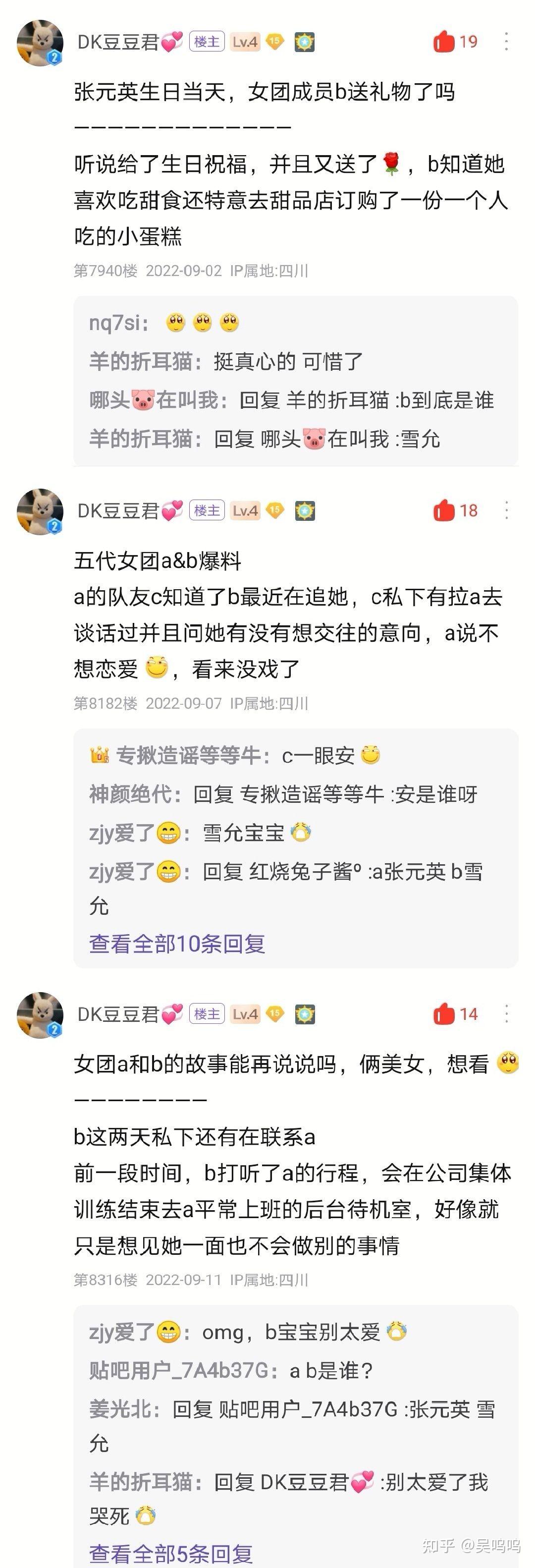The height and width of the screenshot is (1568, 535).
Task: Expand 查看全部5条回复
Action: [171, 1554]
